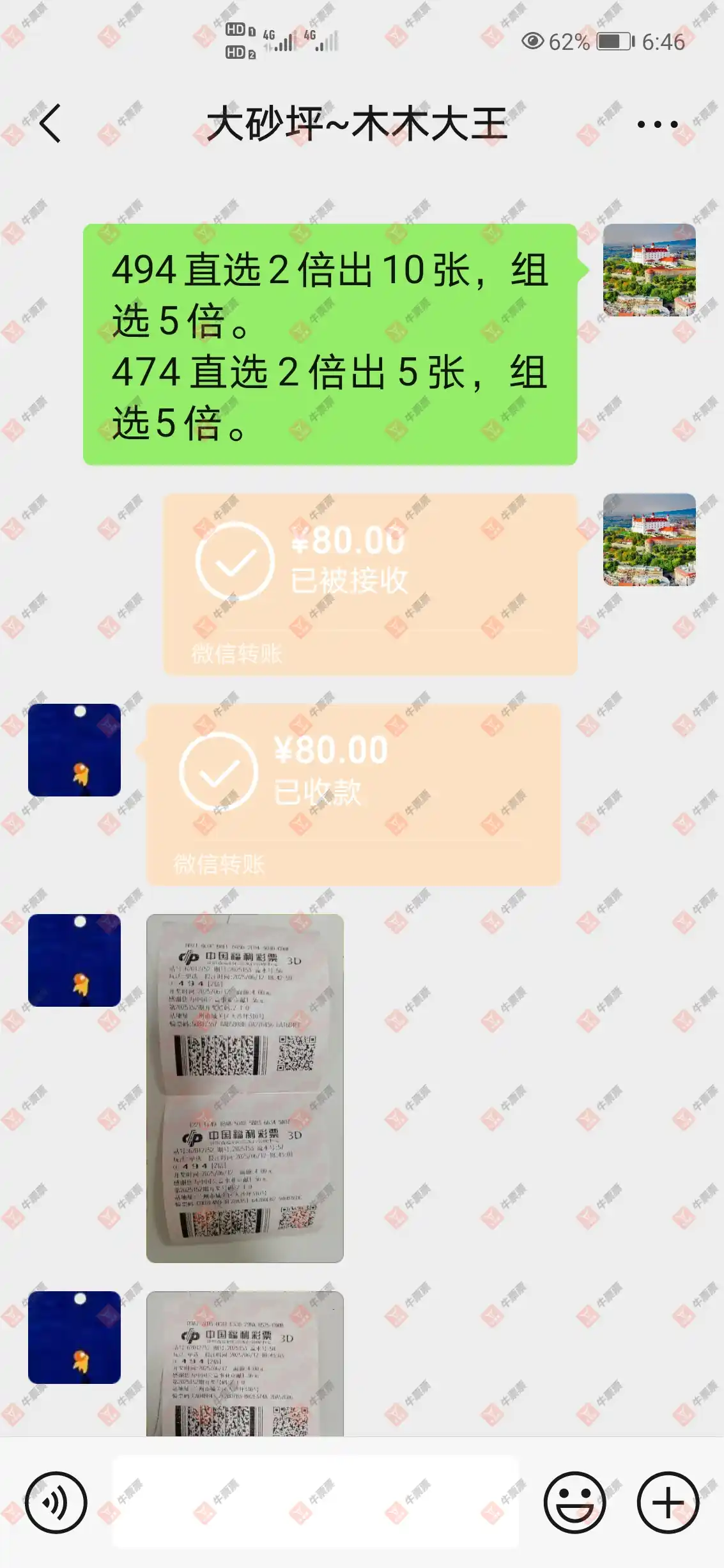View the partially visible bottom ticket photo
Image resolution: width=724 pixels, height=1568 pixels.
(x=245, y=1363)
